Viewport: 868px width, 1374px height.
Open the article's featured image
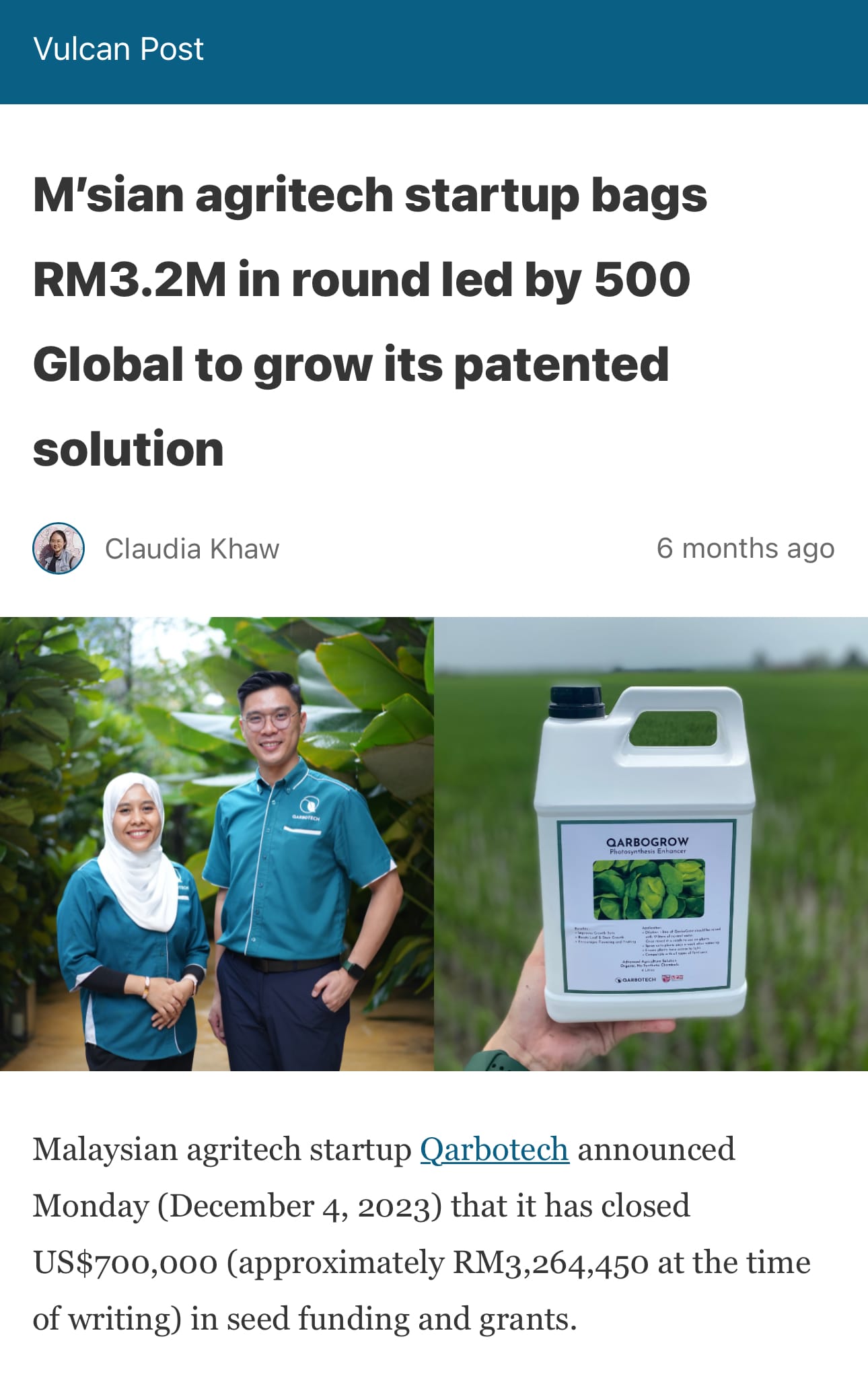point(434,844)
